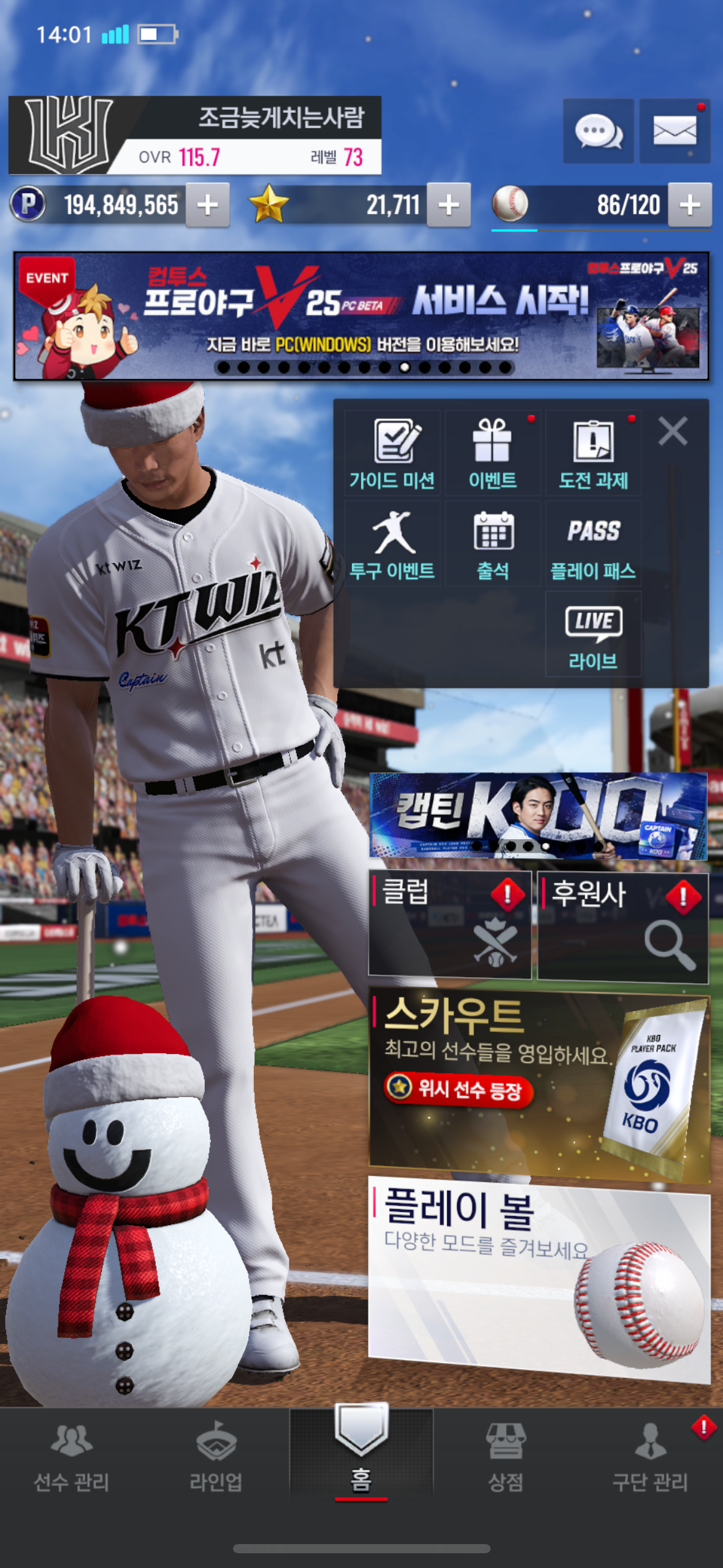This screenshot has width=723, height=1568.
Task: Open the 후원사 sponsor card
Action: pos(622,926)
